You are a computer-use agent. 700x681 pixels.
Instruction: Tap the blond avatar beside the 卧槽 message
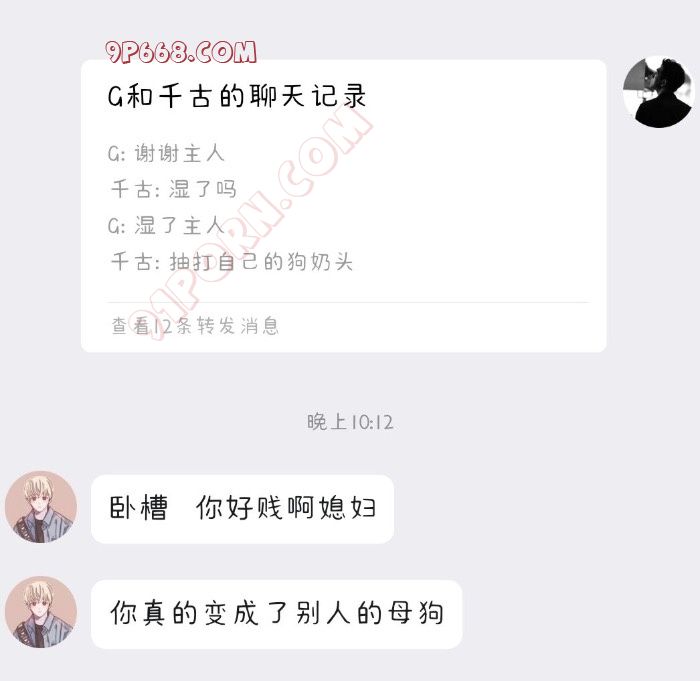pos(41,507)
